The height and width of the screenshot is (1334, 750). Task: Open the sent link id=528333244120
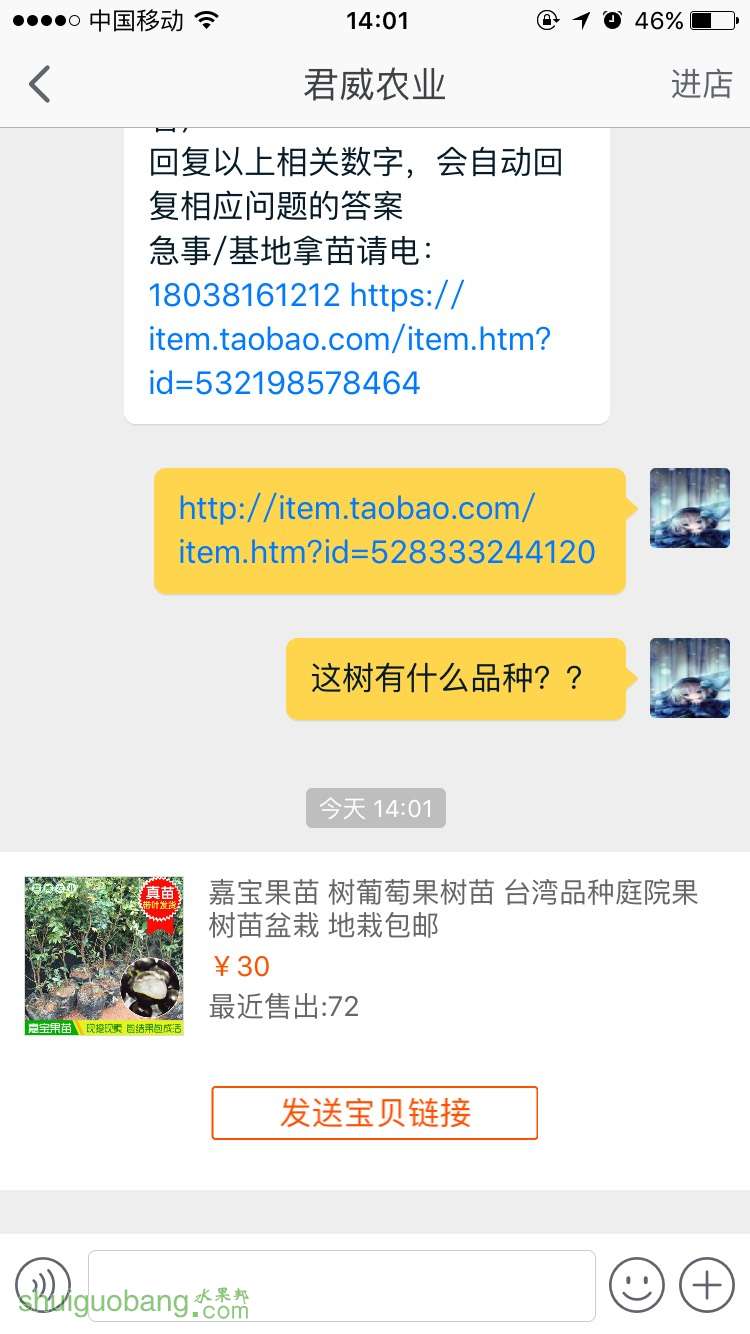point(386,530)
